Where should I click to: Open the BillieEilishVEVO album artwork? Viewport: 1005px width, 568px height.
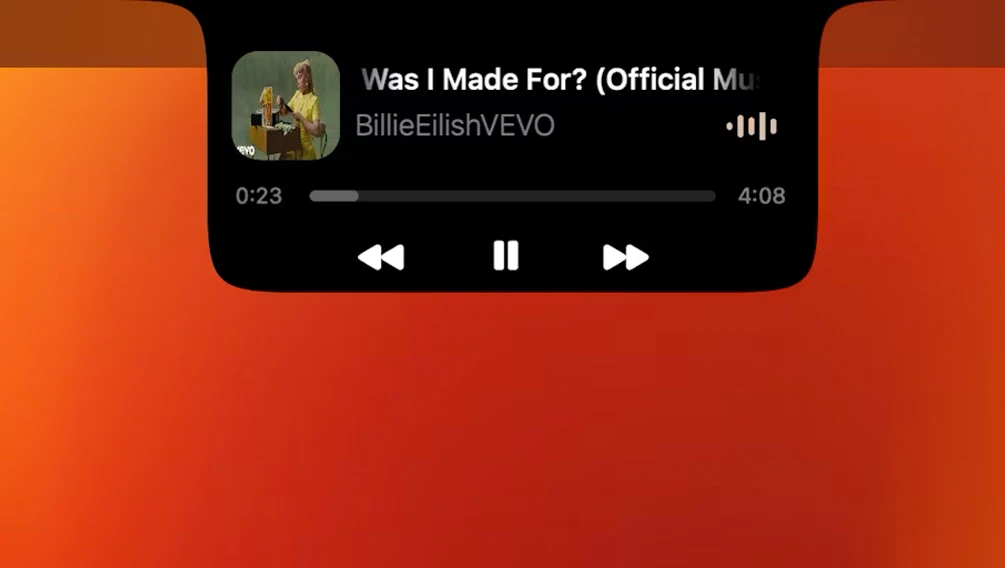286,105
